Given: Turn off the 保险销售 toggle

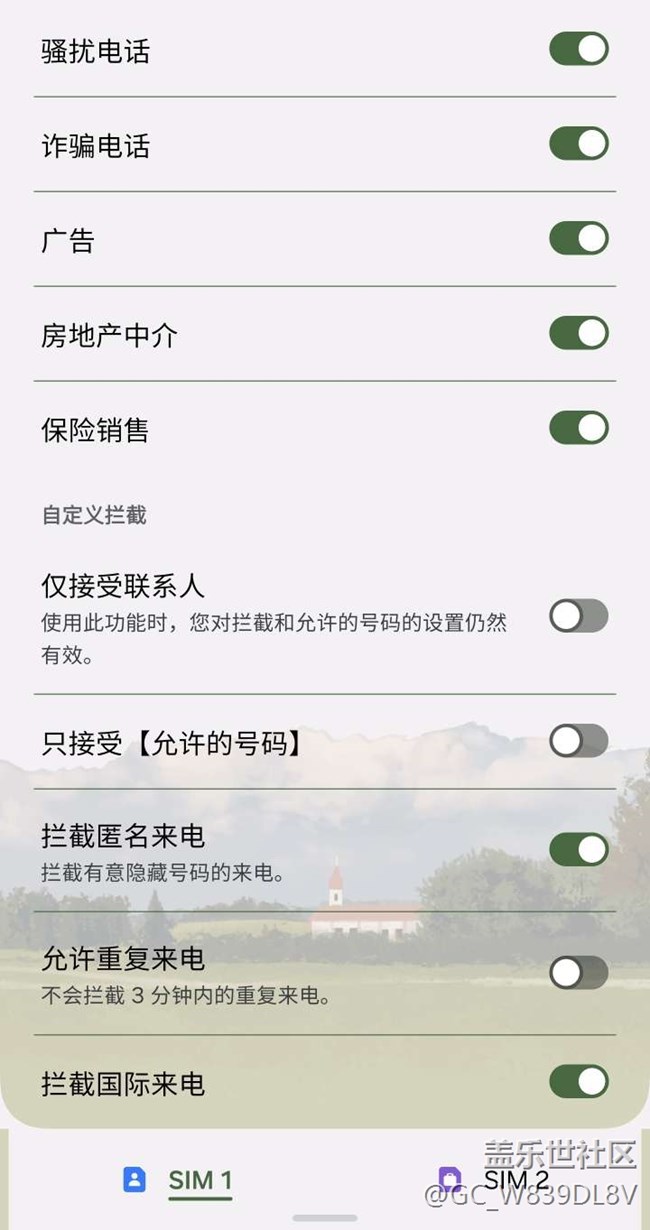Looking at the screenshot, I should click(x=578, y=428).
